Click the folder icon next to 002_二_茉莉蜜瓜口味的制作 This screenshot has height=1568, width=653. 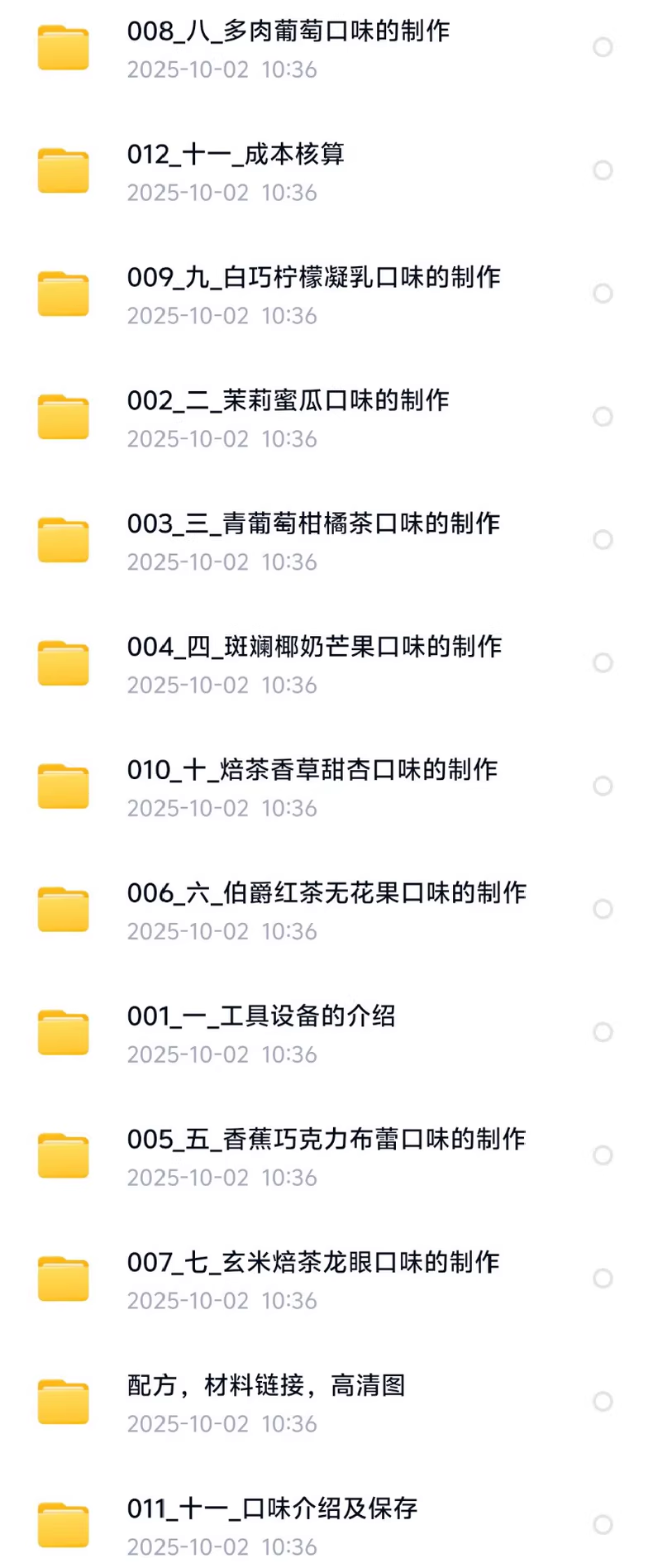63,417
